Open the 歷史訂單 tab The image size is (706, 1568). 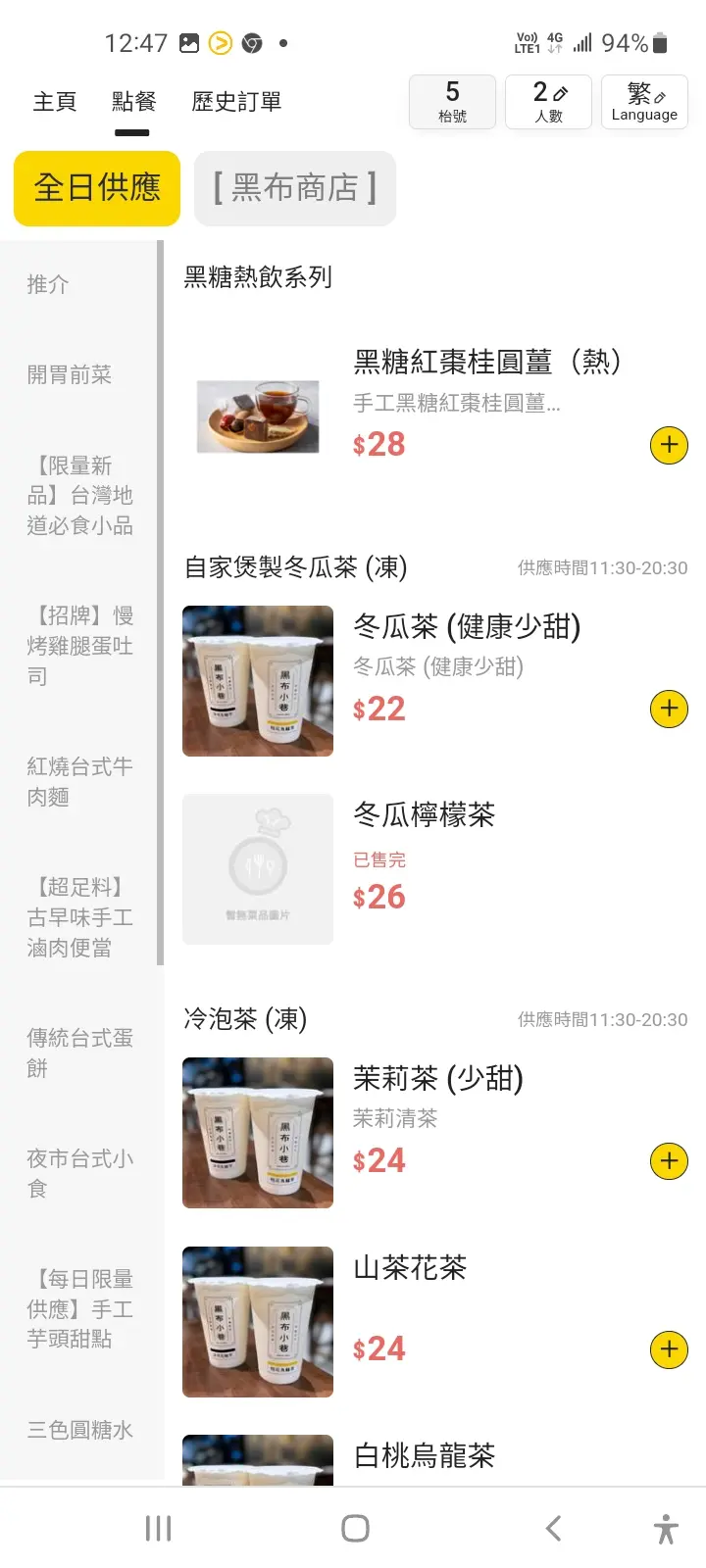pos(236,102)
